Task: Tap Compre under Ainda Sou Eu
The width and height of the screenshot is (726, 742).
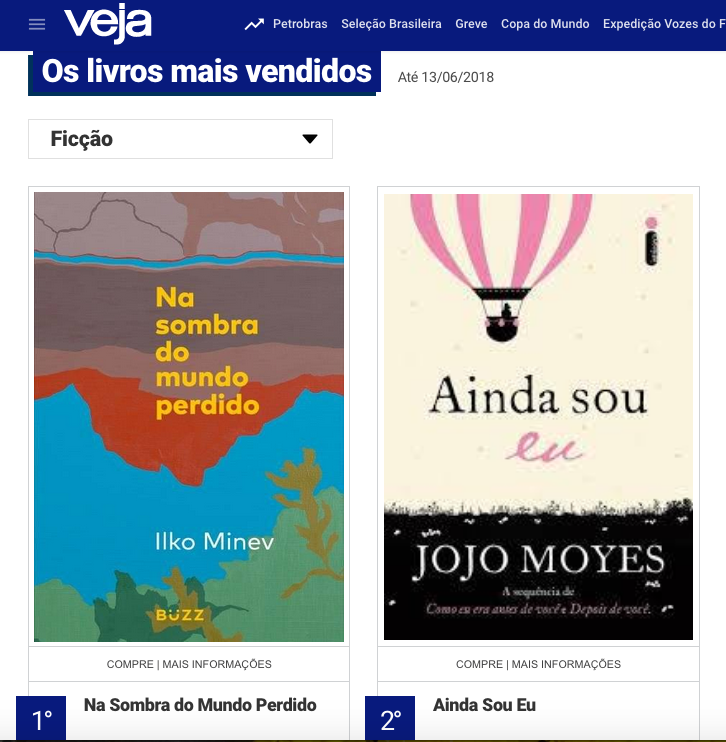Action: (x=479, y=664)
